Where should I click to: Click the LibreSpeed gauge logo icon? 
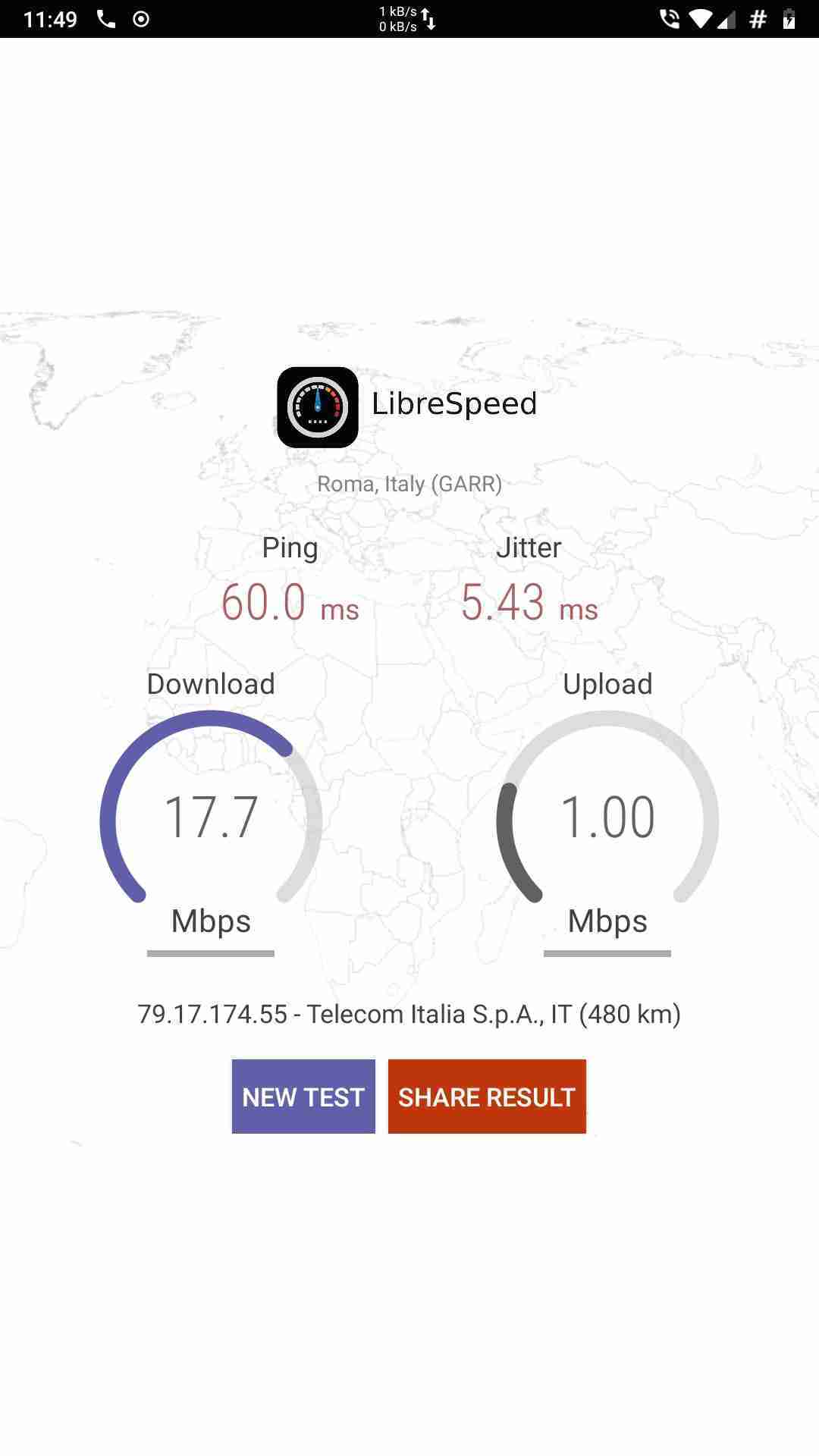pos(318,404)
